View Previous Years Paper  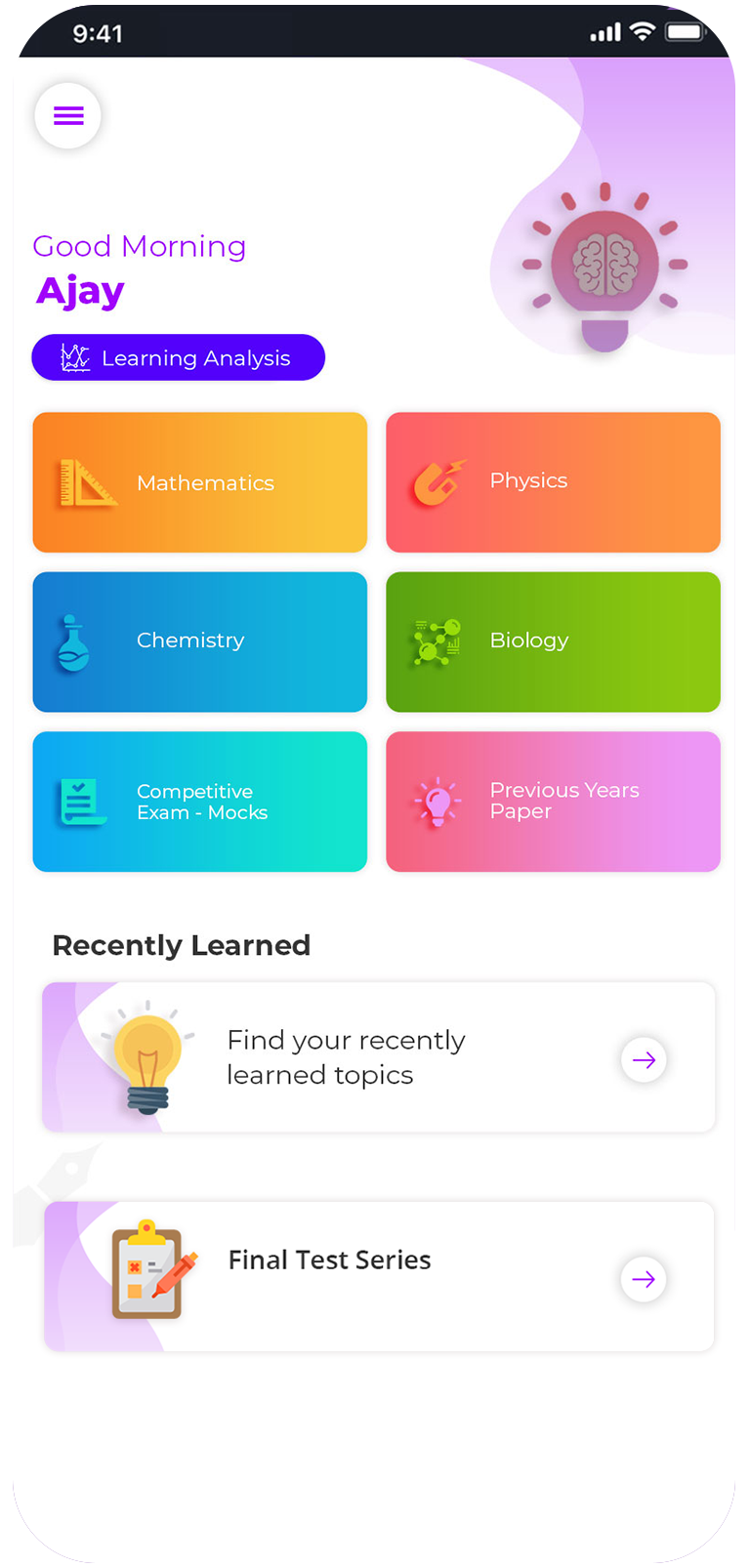[x=553, y=802]
